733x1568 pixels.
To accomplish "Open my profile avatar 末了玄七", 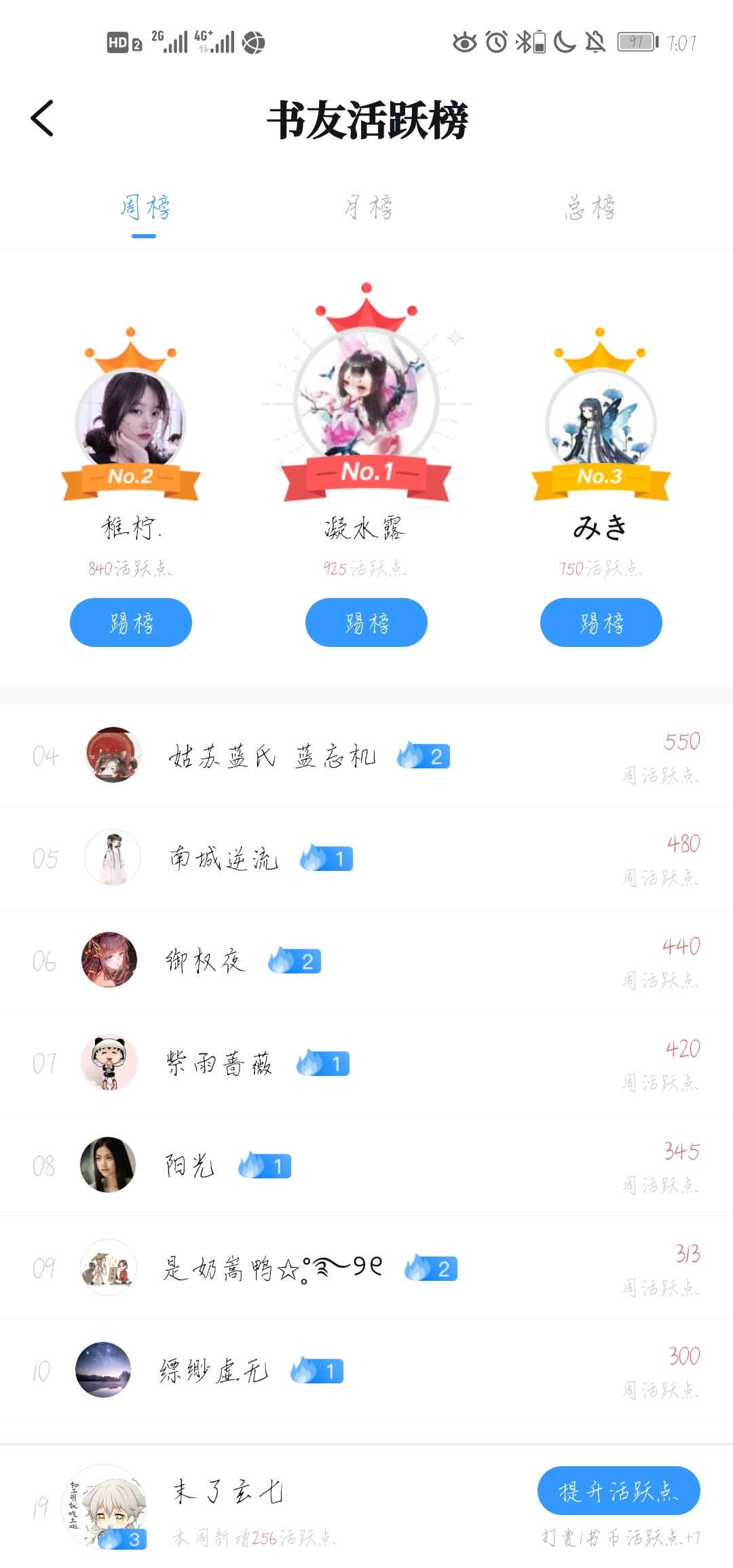I will [x=105, y=1506].
